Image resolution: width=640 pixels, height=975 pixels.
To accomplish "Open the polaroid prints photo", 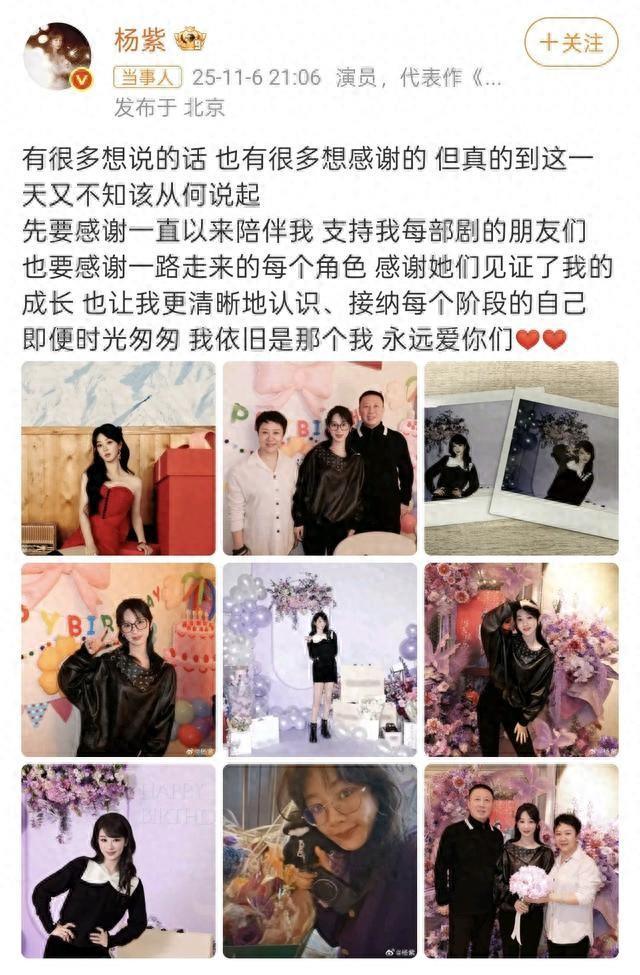I will (521, 458).
